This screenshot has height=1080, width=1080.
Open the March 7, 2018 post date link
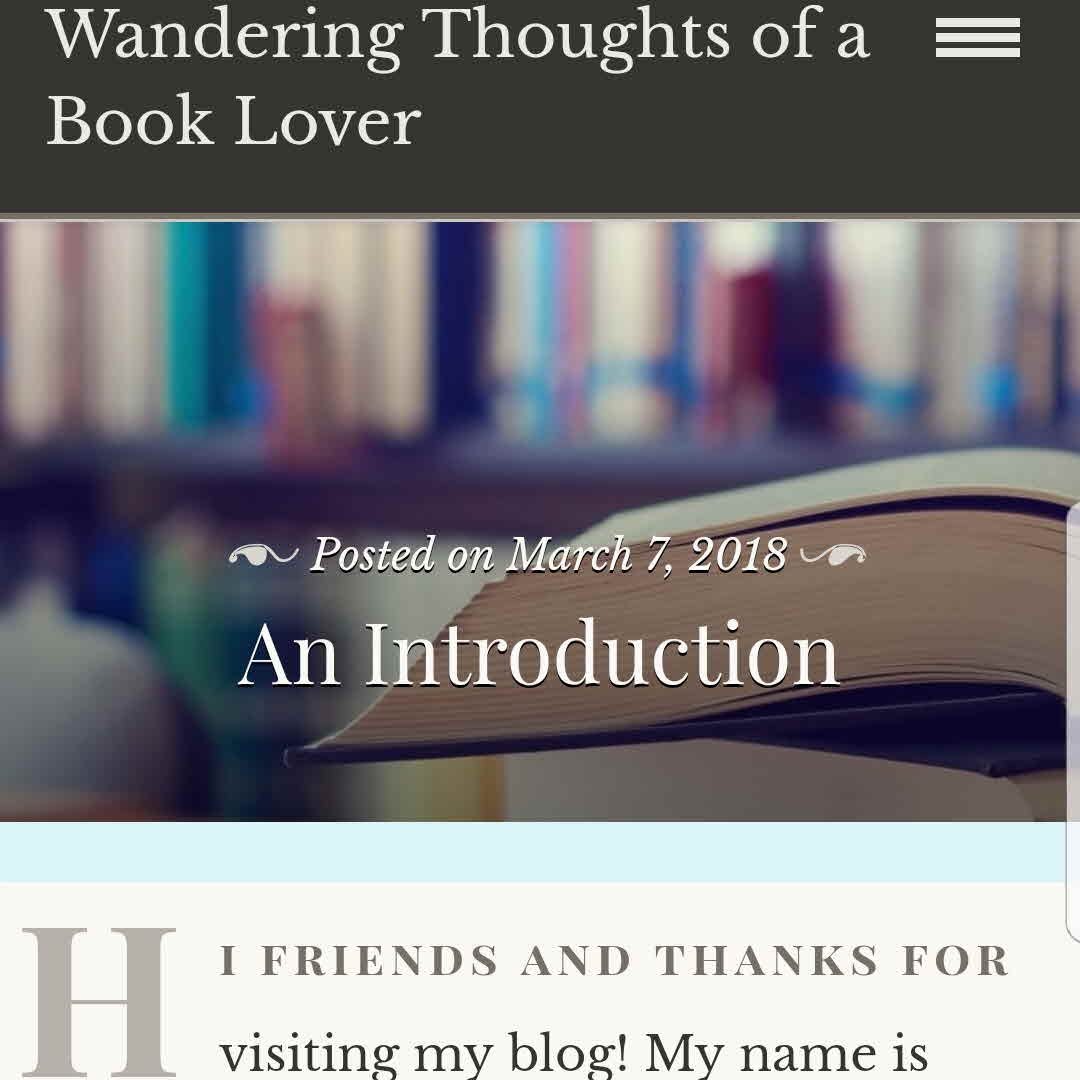(647, 554)
